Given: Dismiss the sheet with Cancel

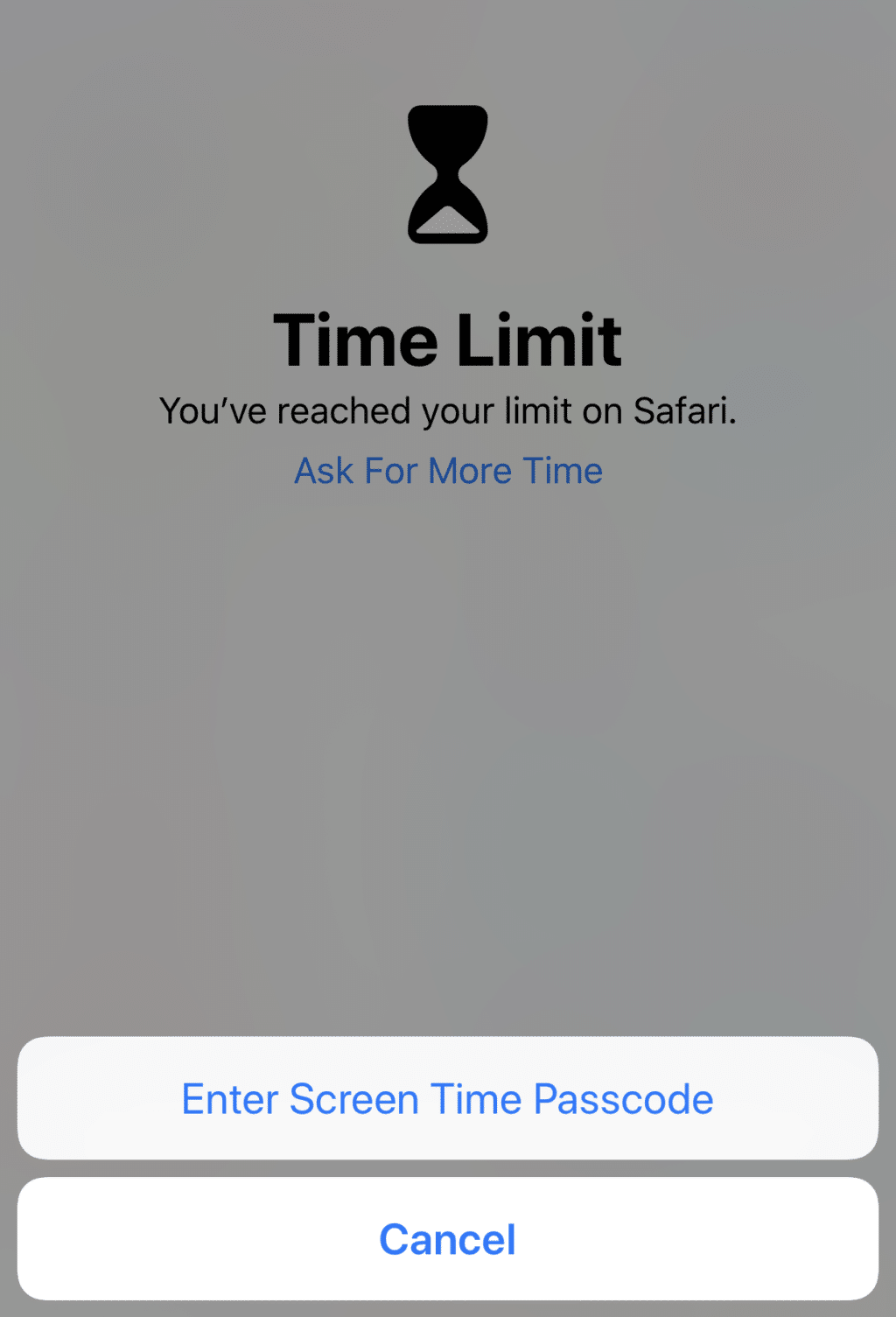Looking at the screenshot, I should [x=448, y=1239].
